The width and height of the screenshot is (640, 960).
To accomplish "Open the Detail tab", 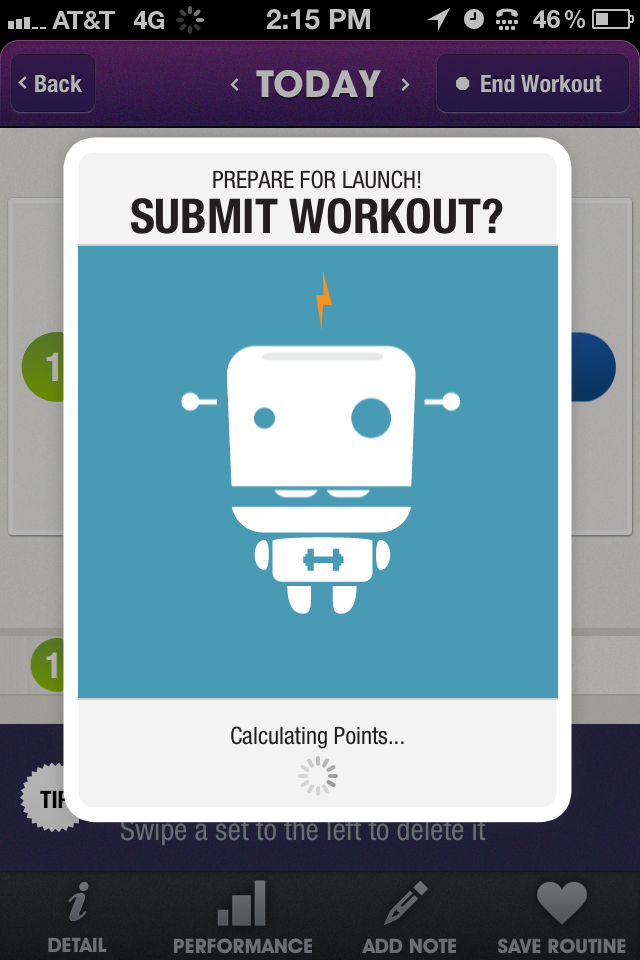I will [76, 917].
